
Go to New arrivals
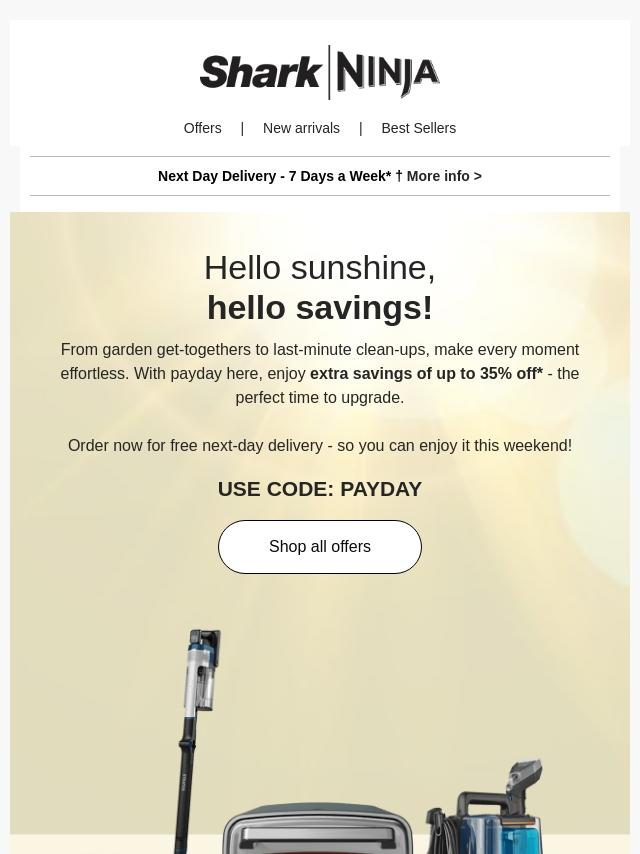click(301, 128)
